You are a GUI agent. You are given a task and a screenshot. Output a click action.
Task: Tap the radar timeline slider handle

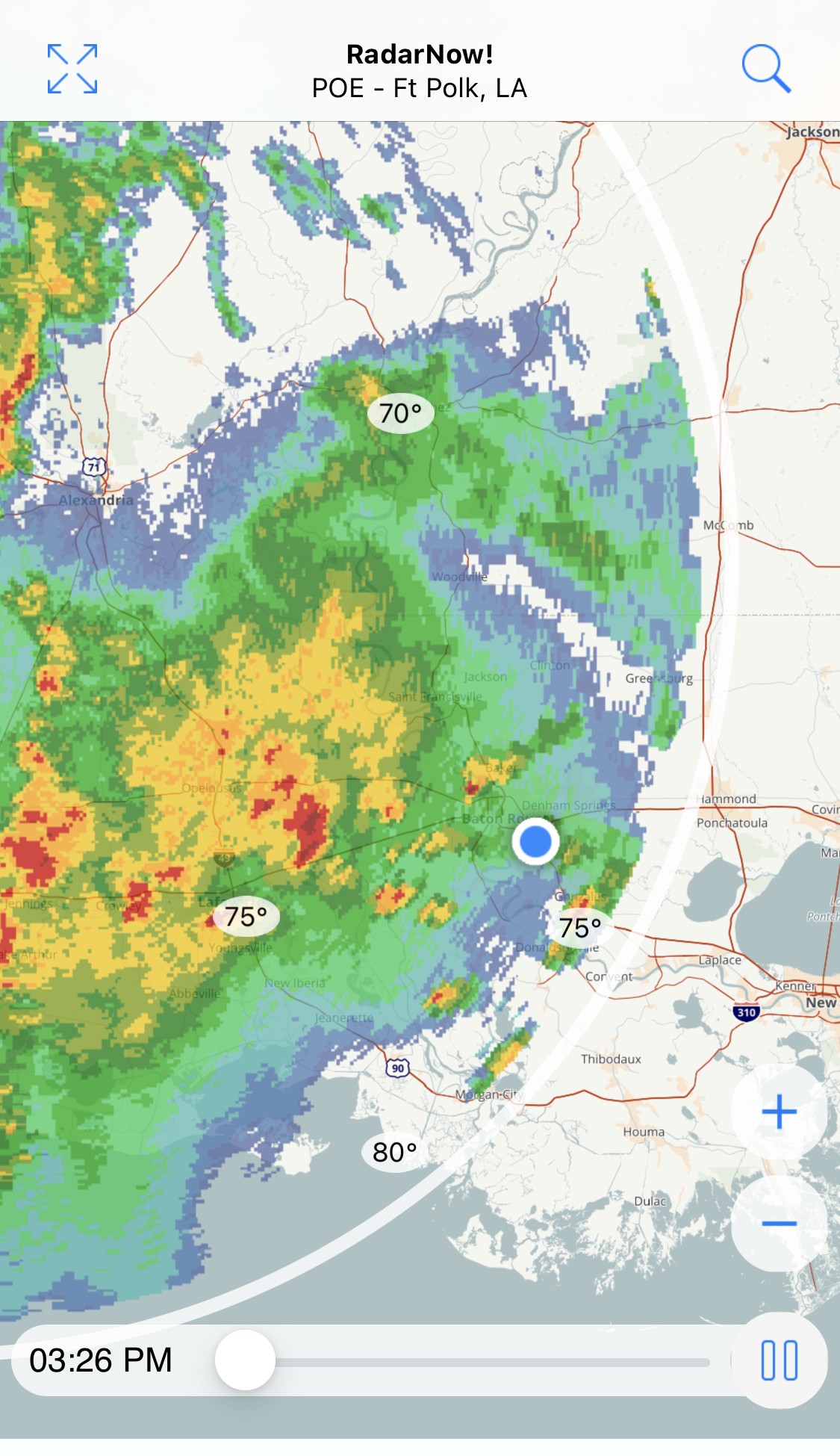click(x=245, y=1360)
